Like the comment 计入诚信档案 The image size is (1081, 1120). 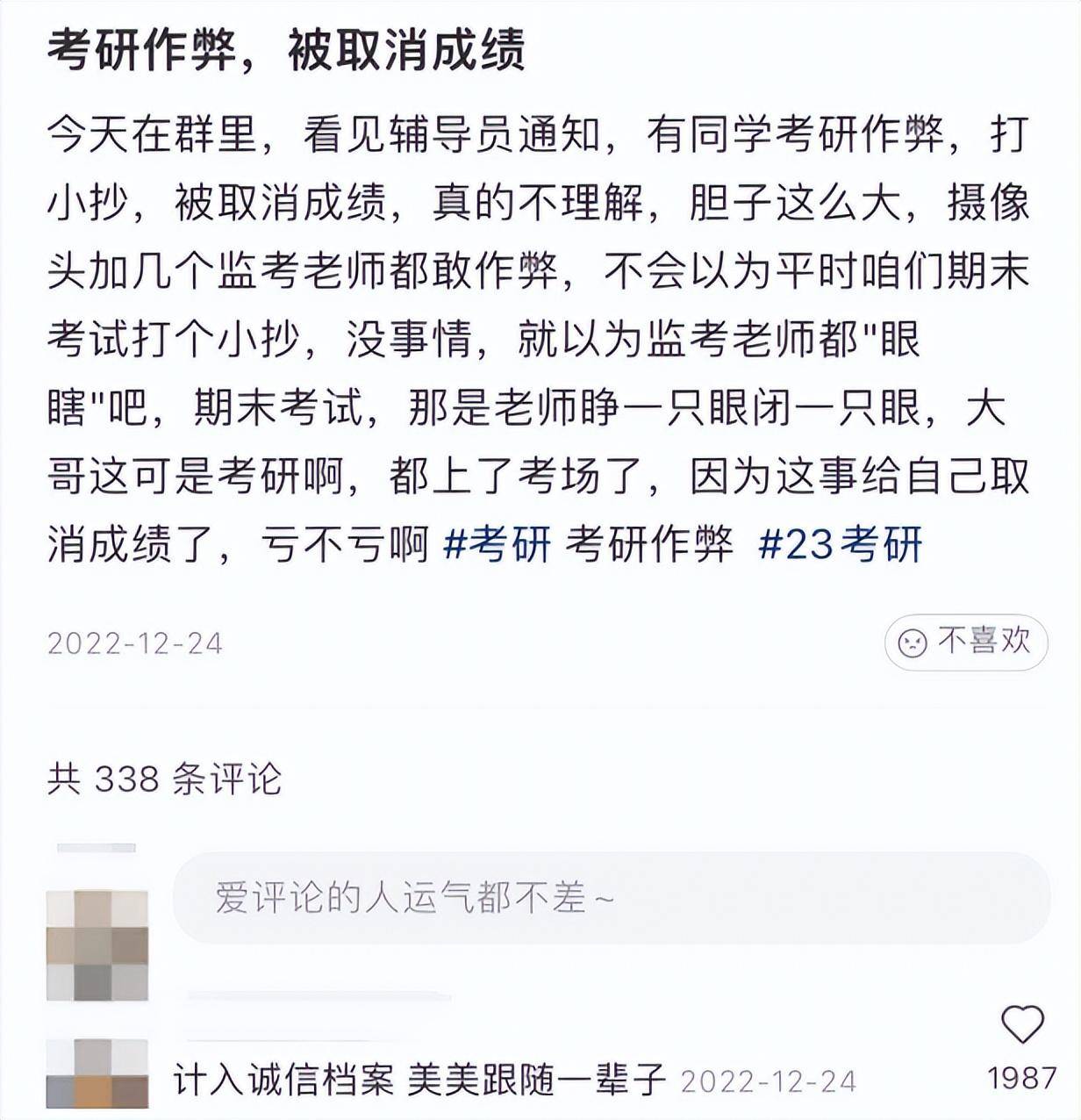pyautogui.click(x=1022, y=1025)
